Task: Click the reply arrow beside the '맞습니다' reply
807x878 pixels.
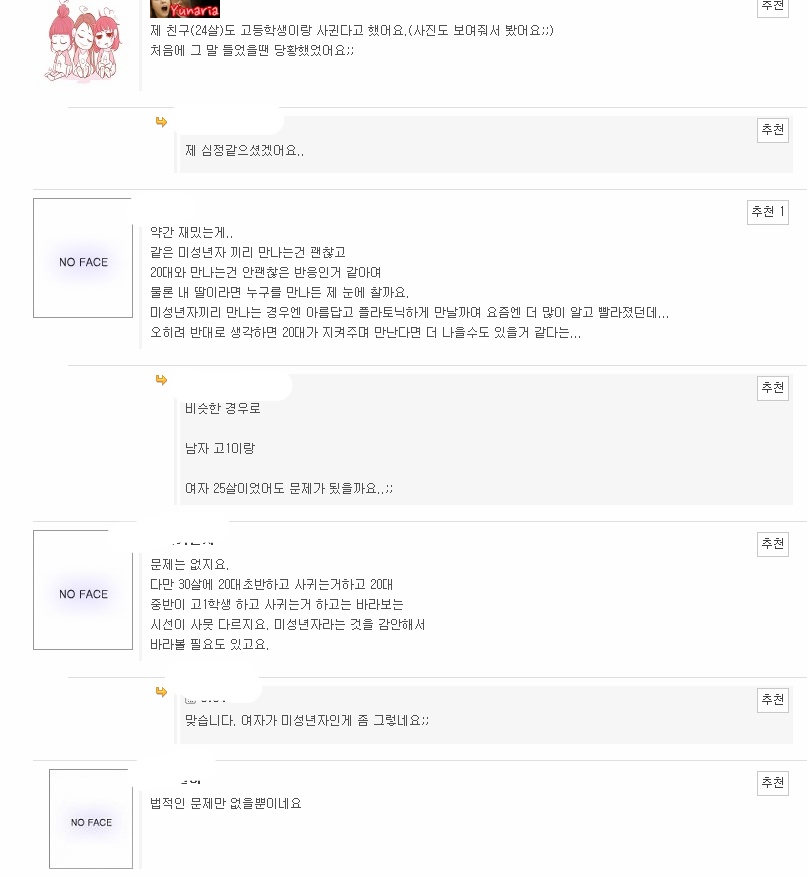Action: click(x=161, y=691)
